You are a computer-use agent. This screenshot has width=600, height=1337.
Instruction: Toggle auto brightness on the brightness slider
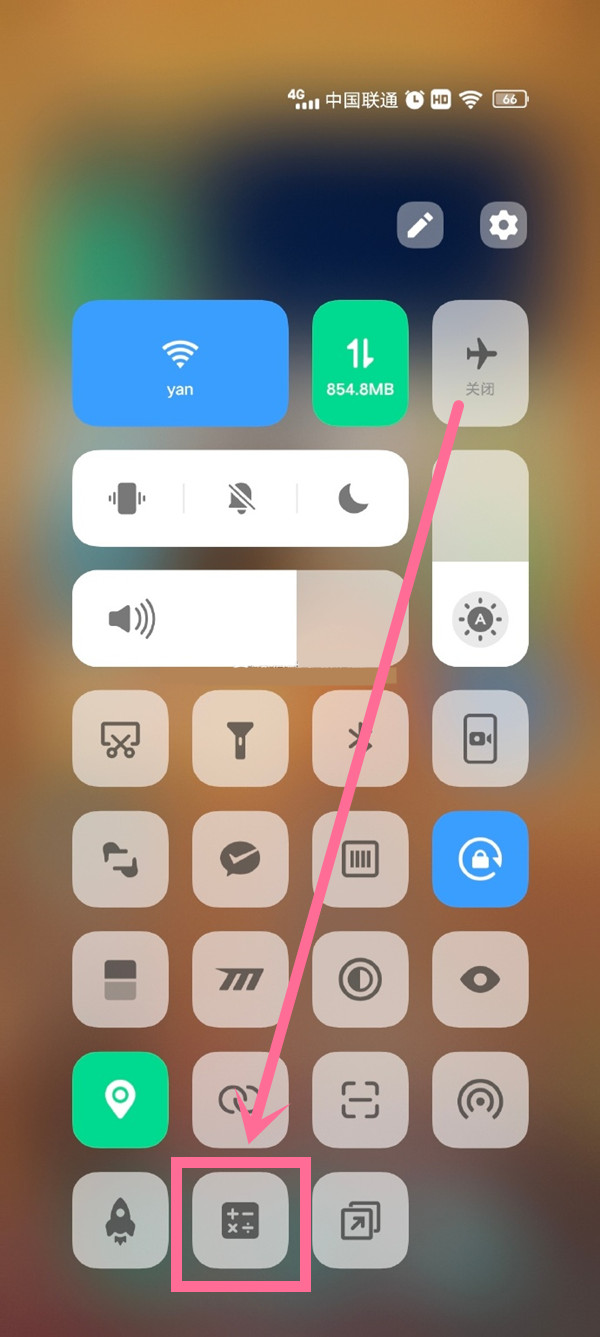pos(480,620)
